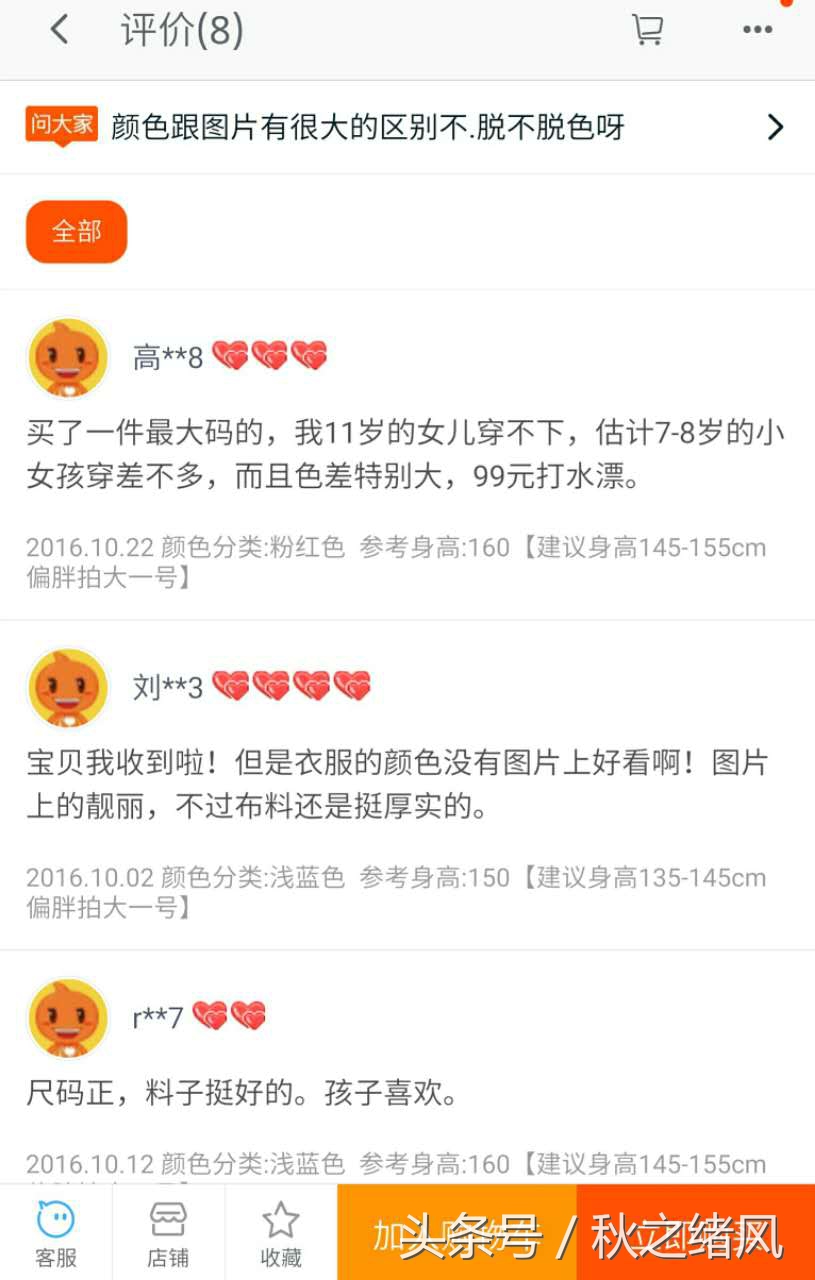The image size is (815, 1280).
Task: Tap the more options ellipsis icon
Action: tap(757, 30)
